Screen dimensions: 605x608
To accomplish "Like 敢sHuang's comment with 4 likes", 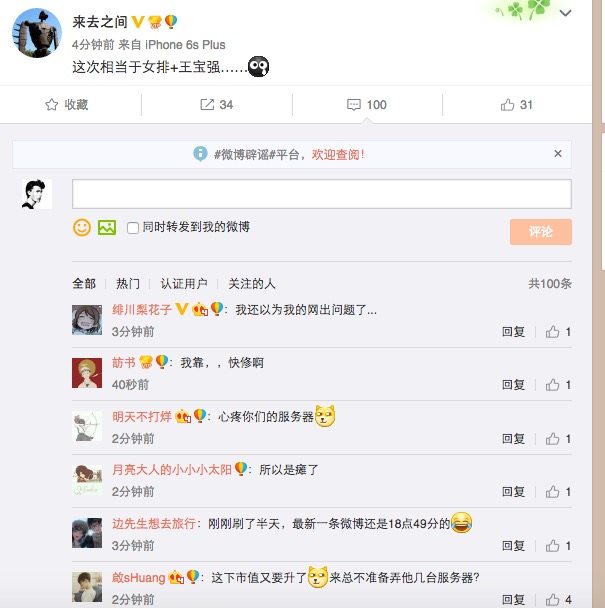I will 558,600.
